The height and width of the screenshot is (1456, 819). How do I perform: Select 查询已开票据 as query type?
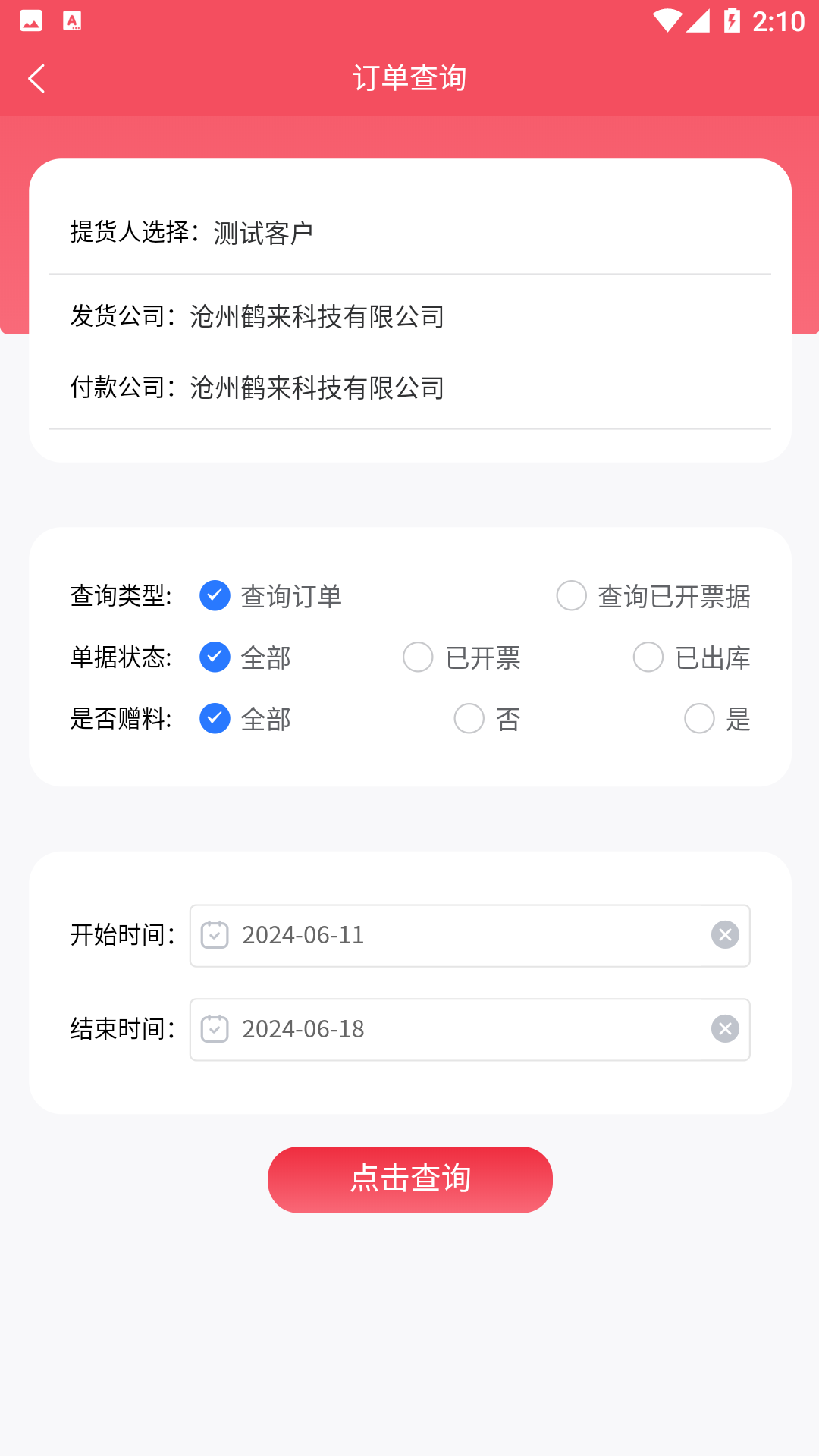(572, 596)
